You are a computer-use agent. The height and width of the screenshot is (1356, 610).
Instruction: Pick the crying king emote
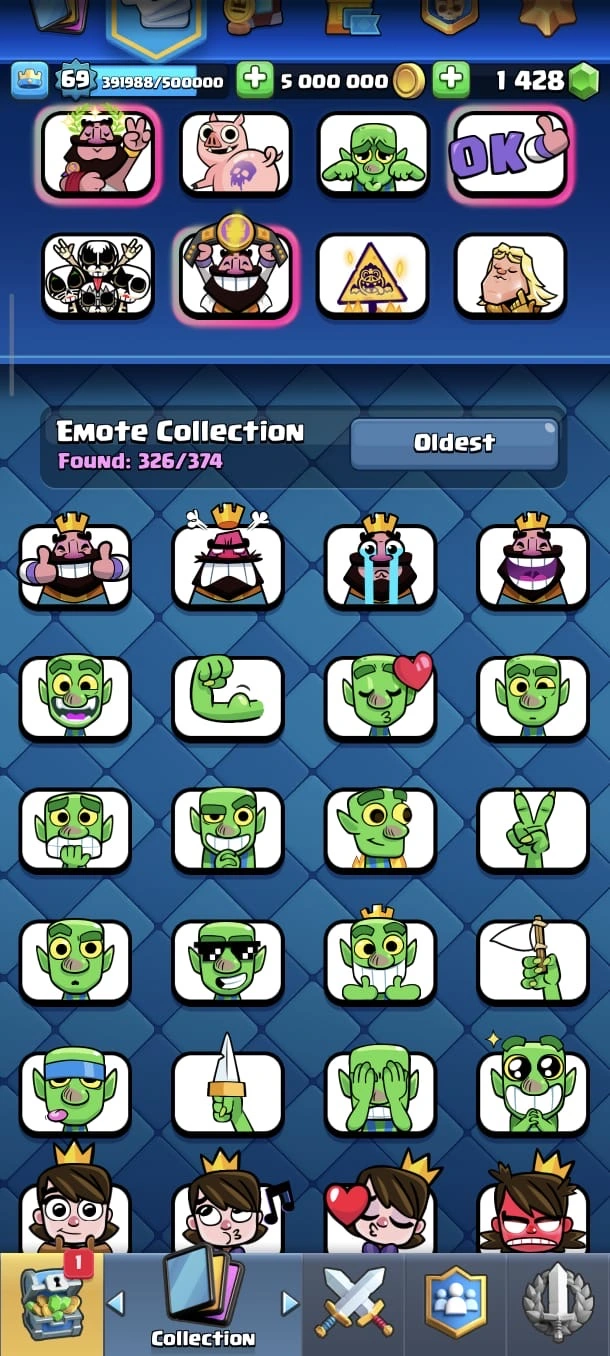[x=380, y=565]
